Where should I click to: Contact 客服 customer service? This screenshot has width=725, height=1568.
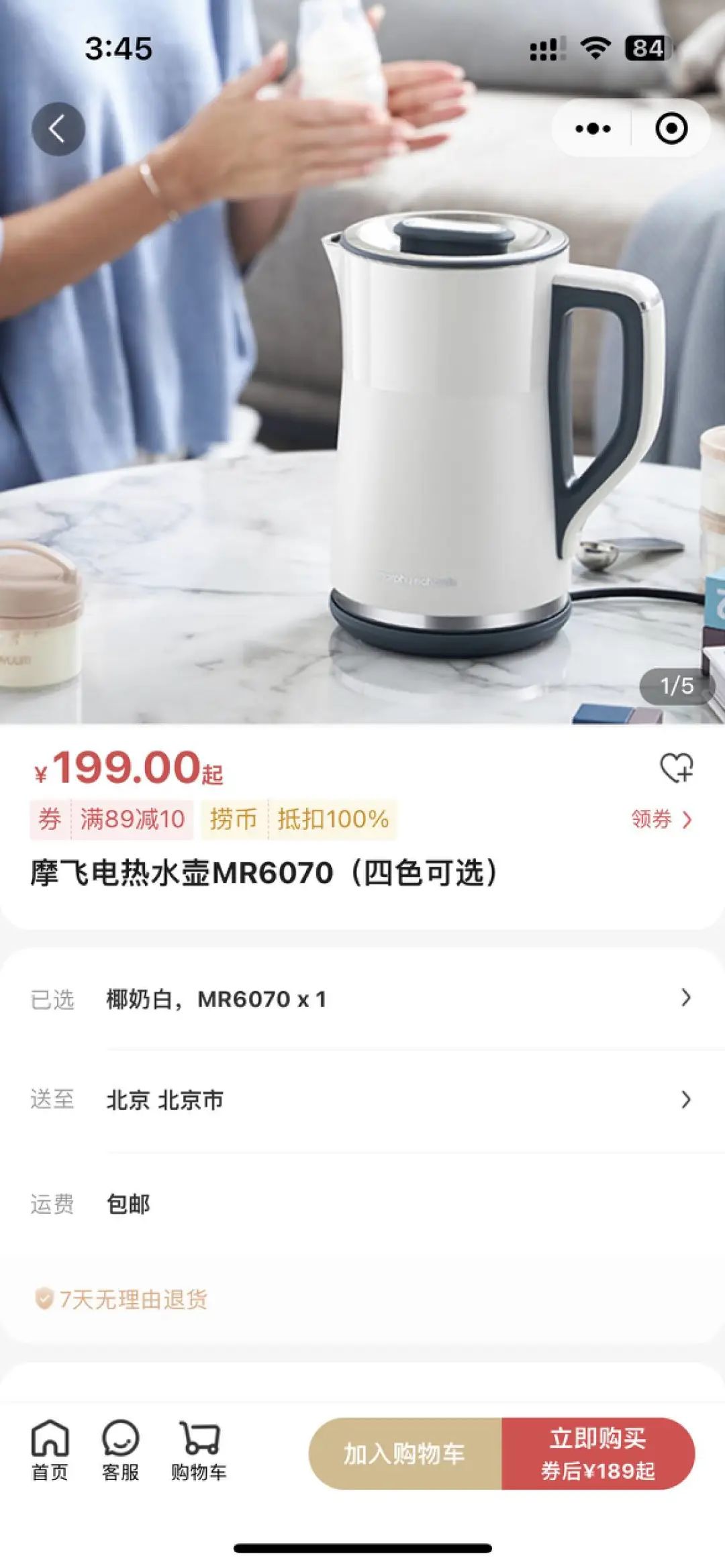click(x=121, y=1451)
